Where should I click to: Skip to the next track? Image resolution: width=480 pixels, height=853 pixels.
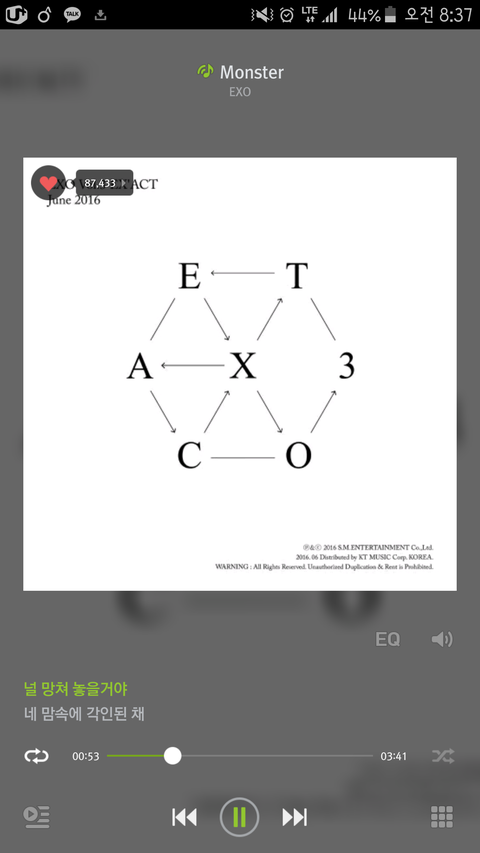294,817
